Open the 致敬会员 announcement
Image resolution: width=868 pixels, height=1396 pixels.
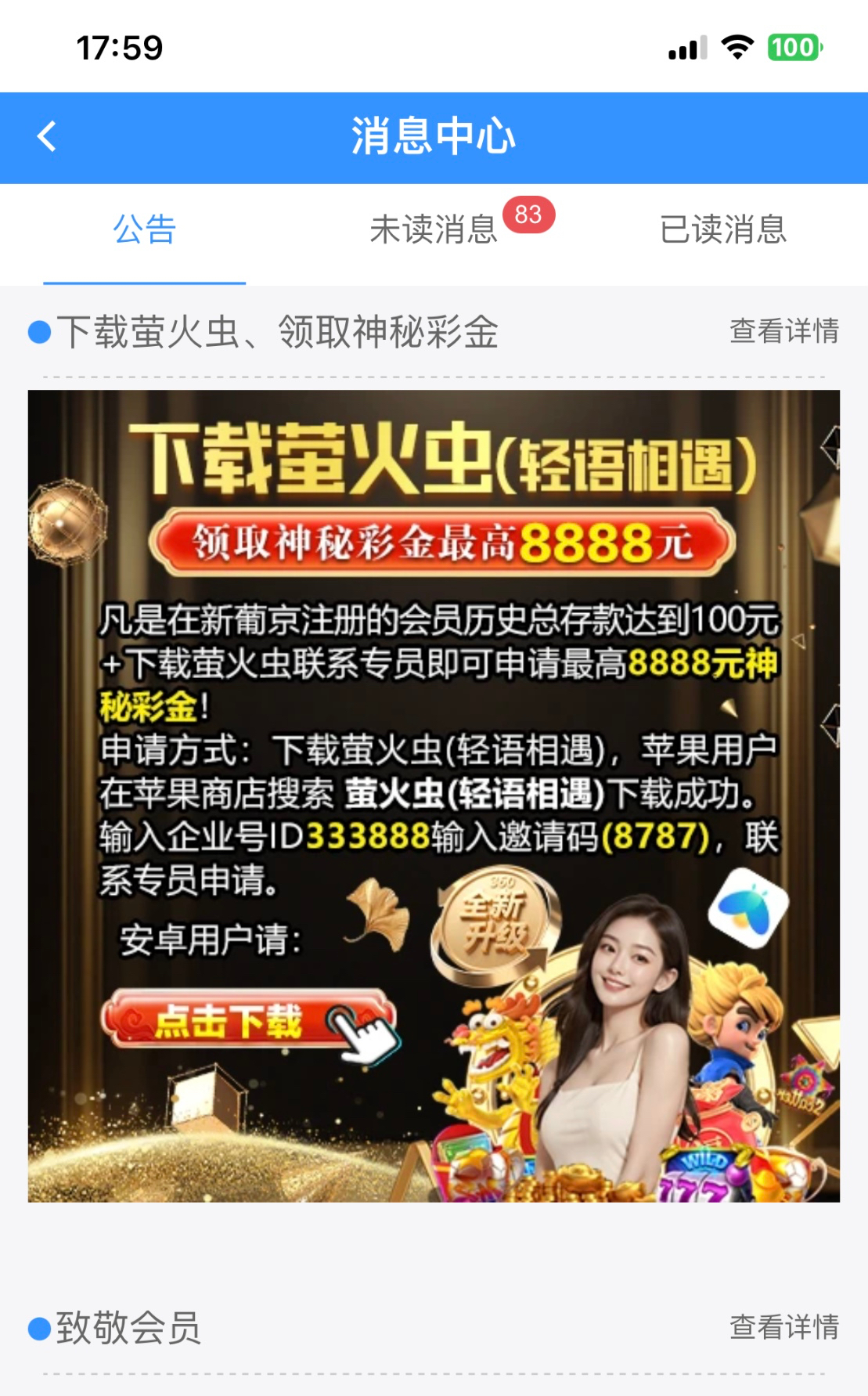pyautogui.click(x=129, y=1329)
